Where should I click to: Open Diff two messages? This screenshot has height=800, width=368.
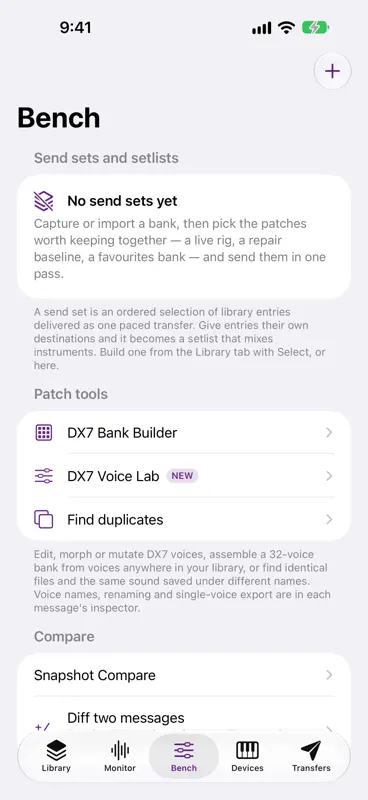[x=184, y=718]
